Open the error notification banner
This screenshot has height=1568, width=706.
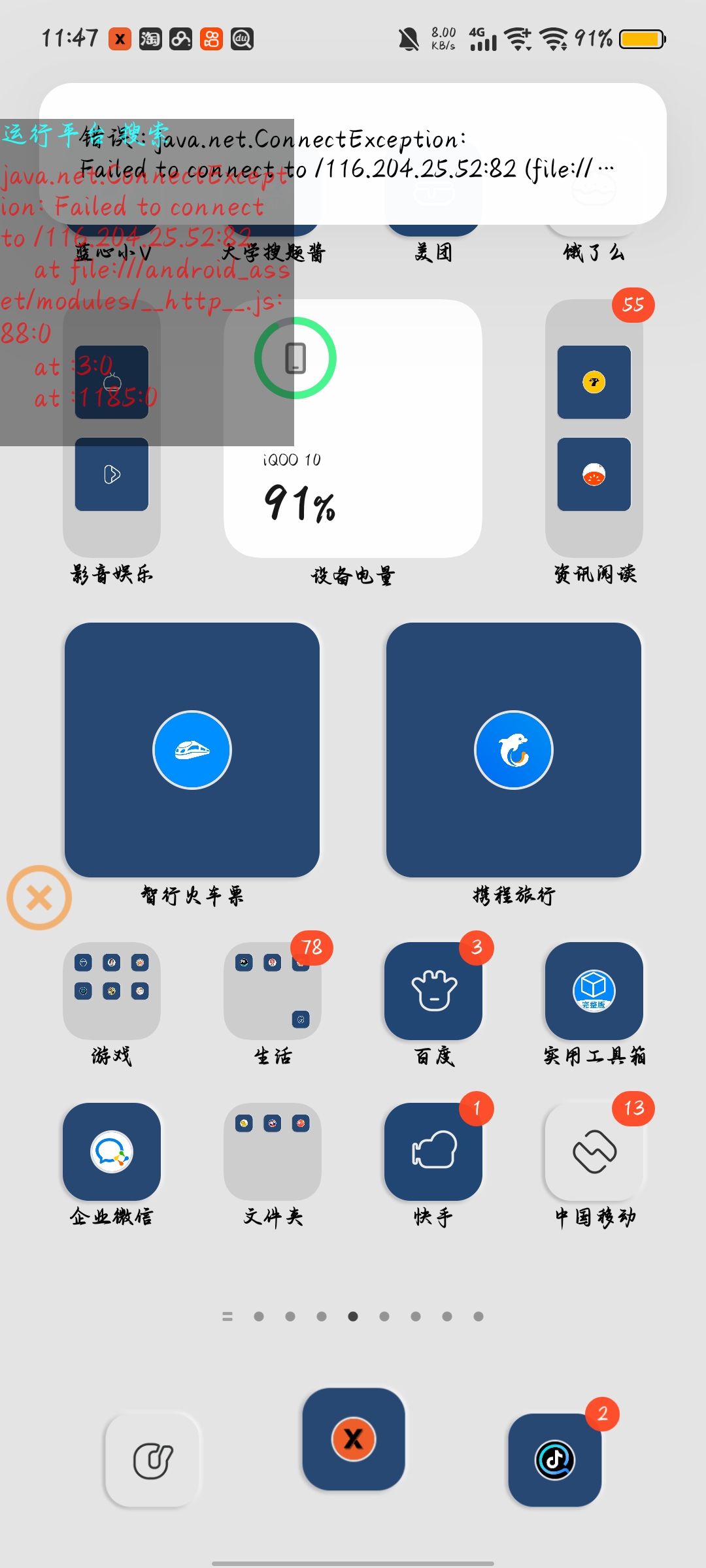(352, 154)
